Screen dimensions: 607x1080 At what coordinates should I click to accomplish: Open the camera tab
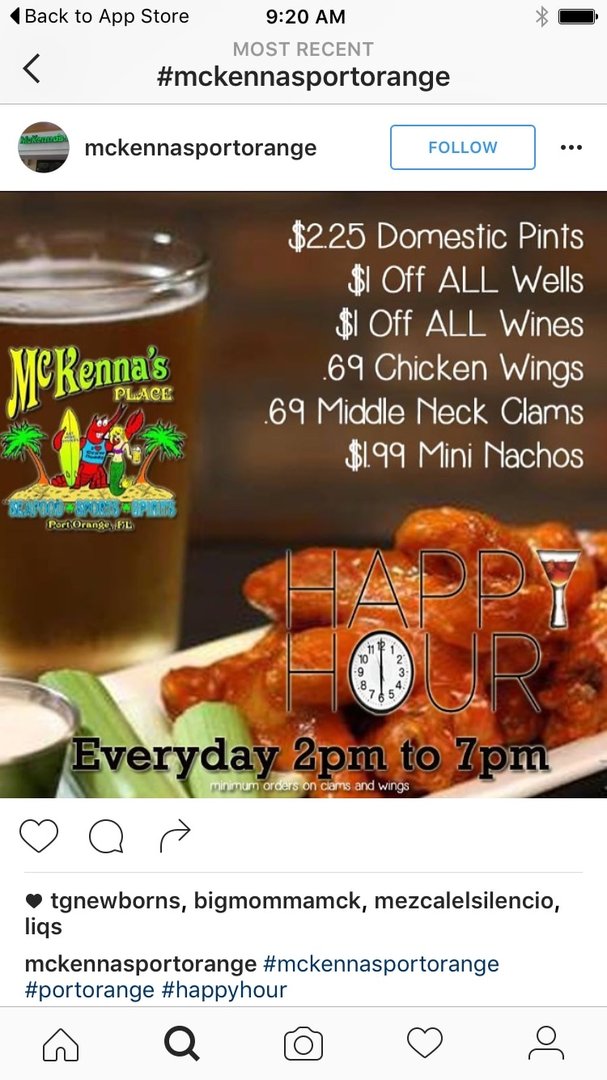[303, 1044]
